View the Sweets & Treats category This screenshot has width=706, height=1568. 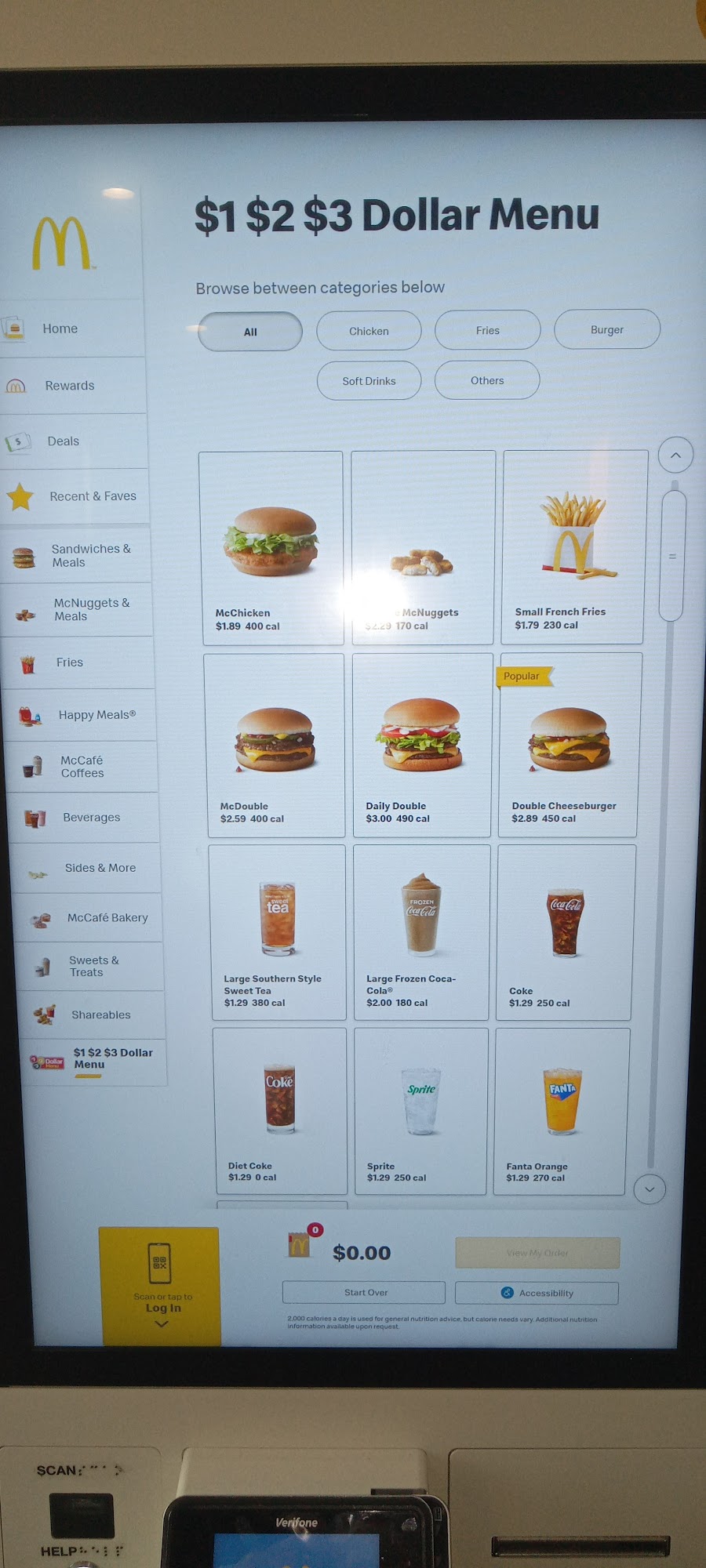pos(89,966)
